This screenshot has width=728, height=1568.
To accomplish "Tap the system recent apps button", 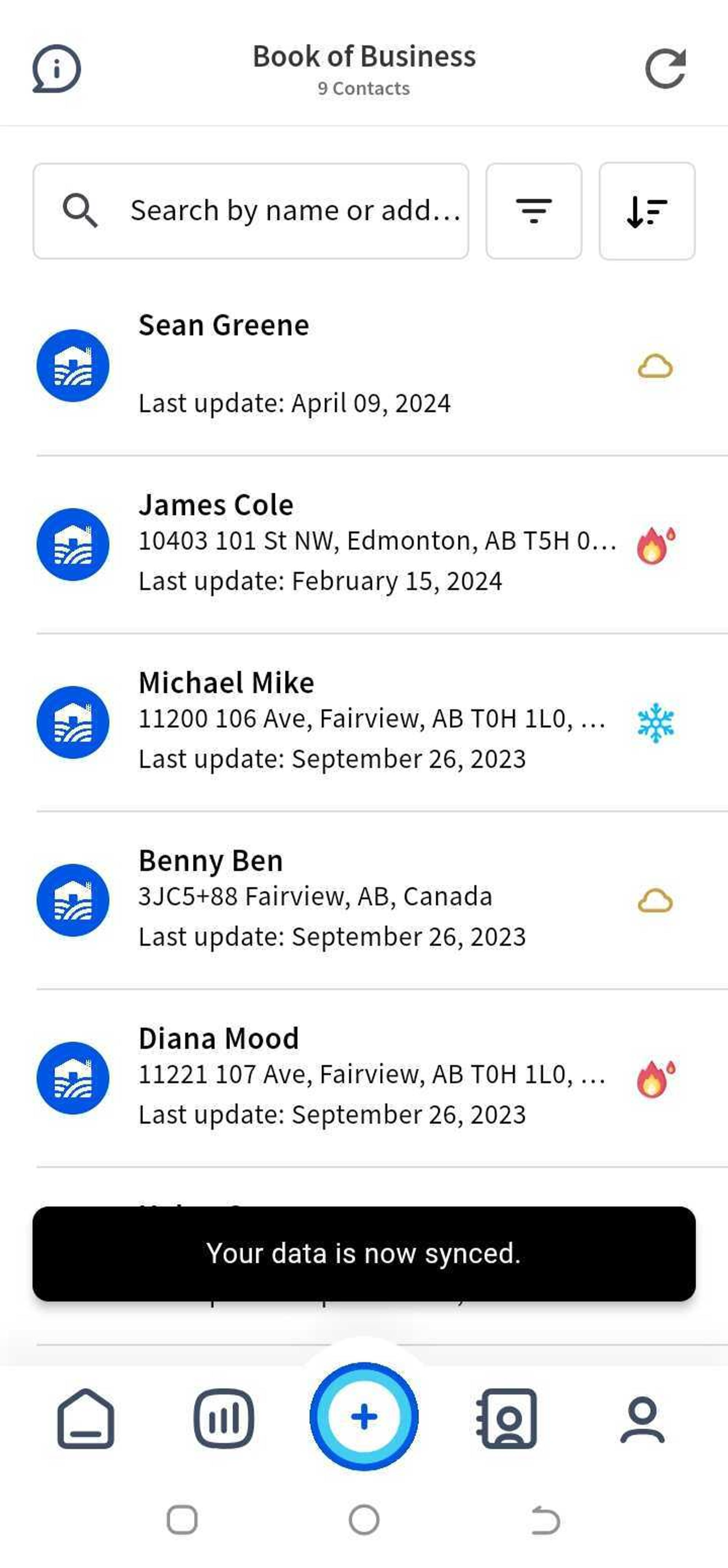I will pos(182,1520).
